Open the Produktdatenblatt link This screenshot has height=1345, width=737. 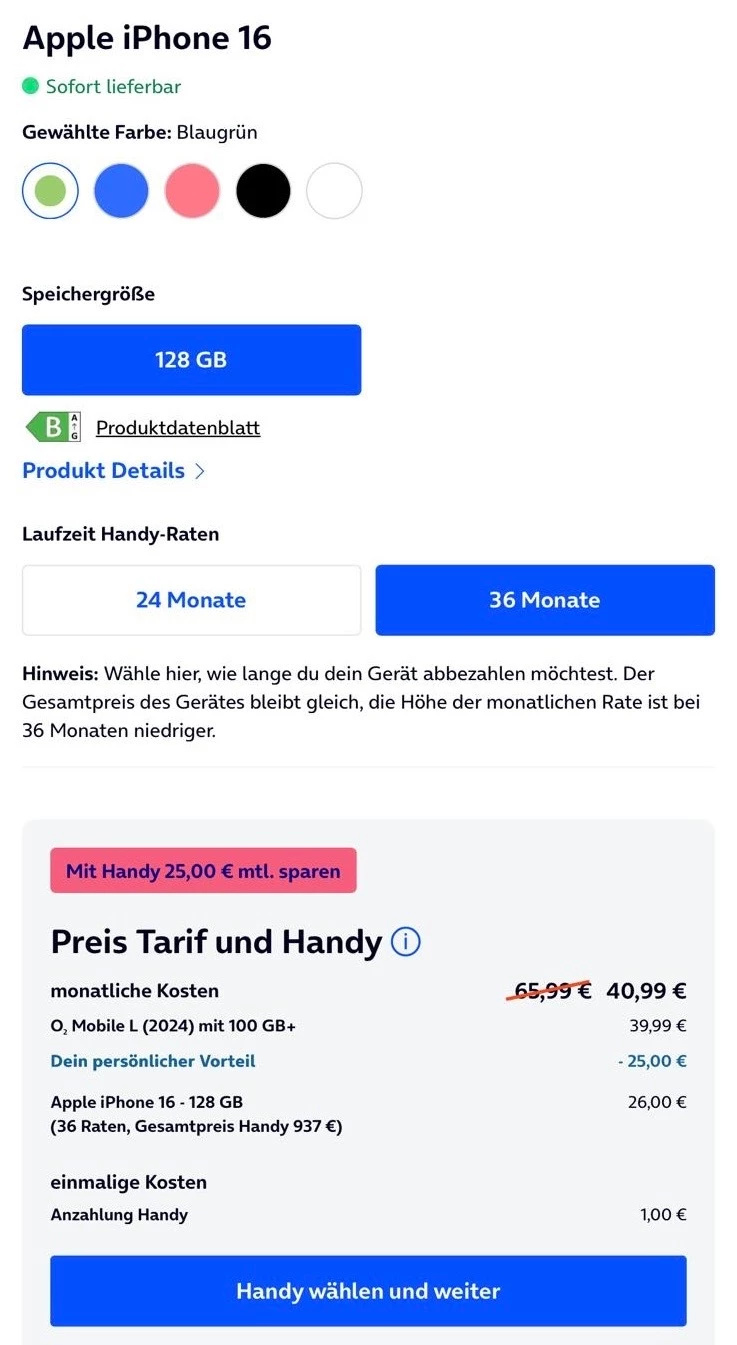pos(178,428)
